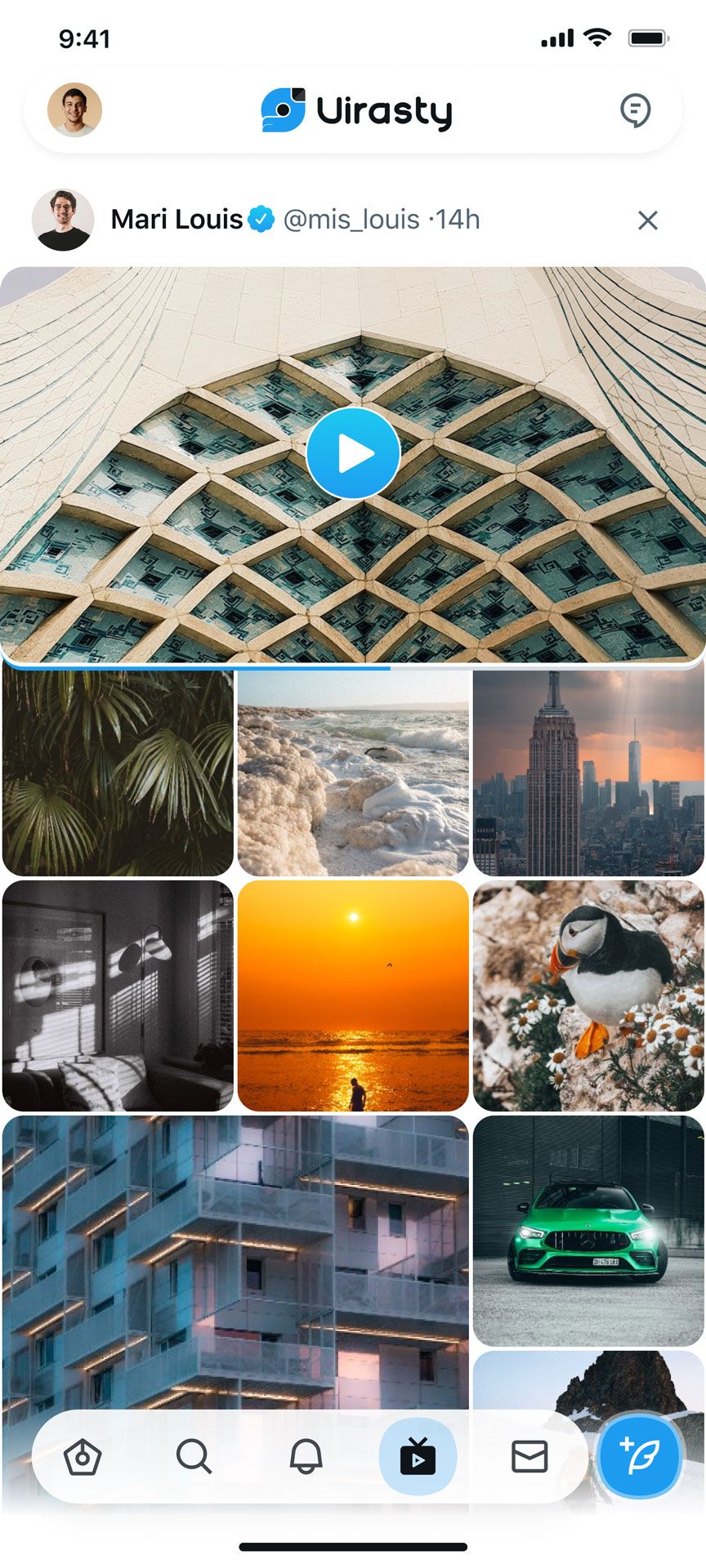Open the chat bubble icon in header
This screenshot has height=1568, width=706.
tap(635, 110)
